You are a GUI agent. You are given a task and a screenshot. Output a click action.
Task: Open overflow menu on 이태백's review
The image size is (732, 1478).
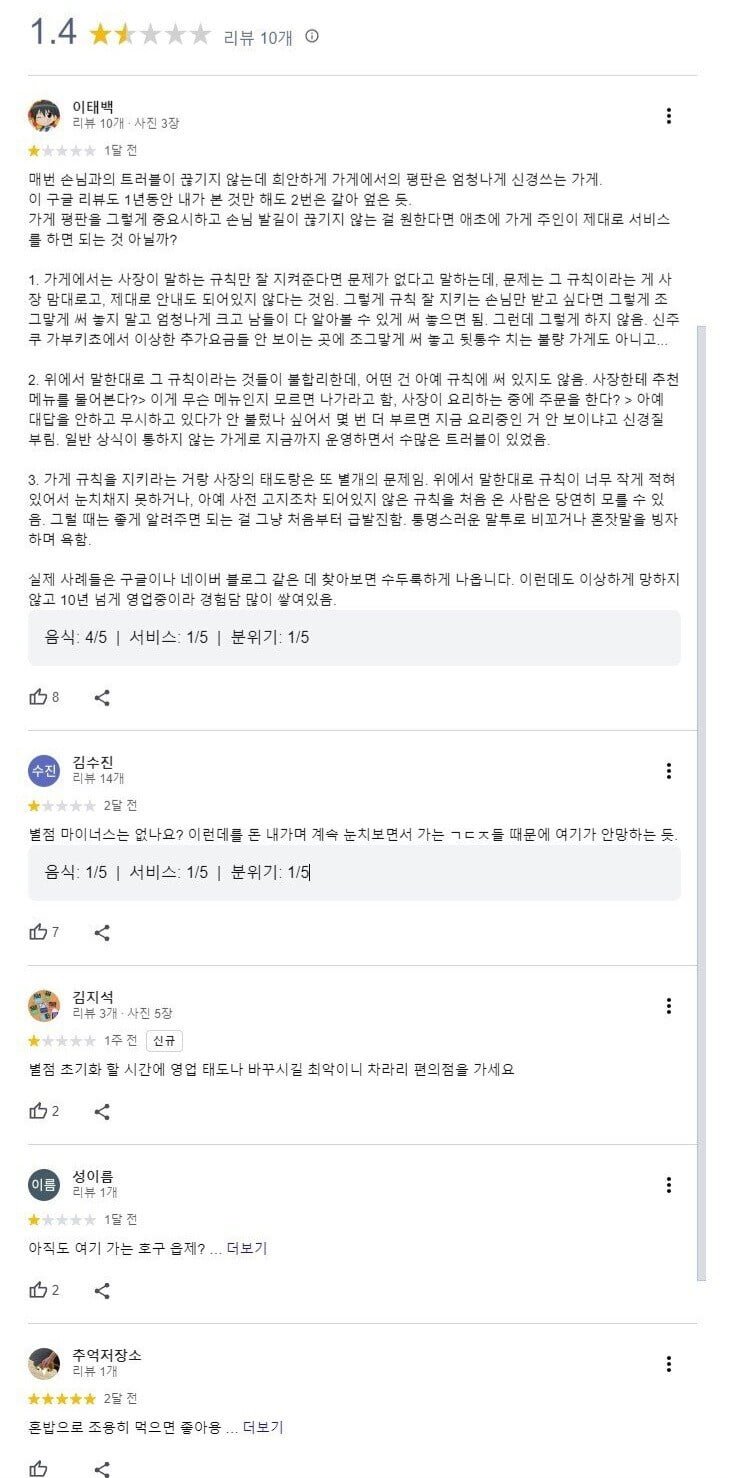tap(668, 116)
